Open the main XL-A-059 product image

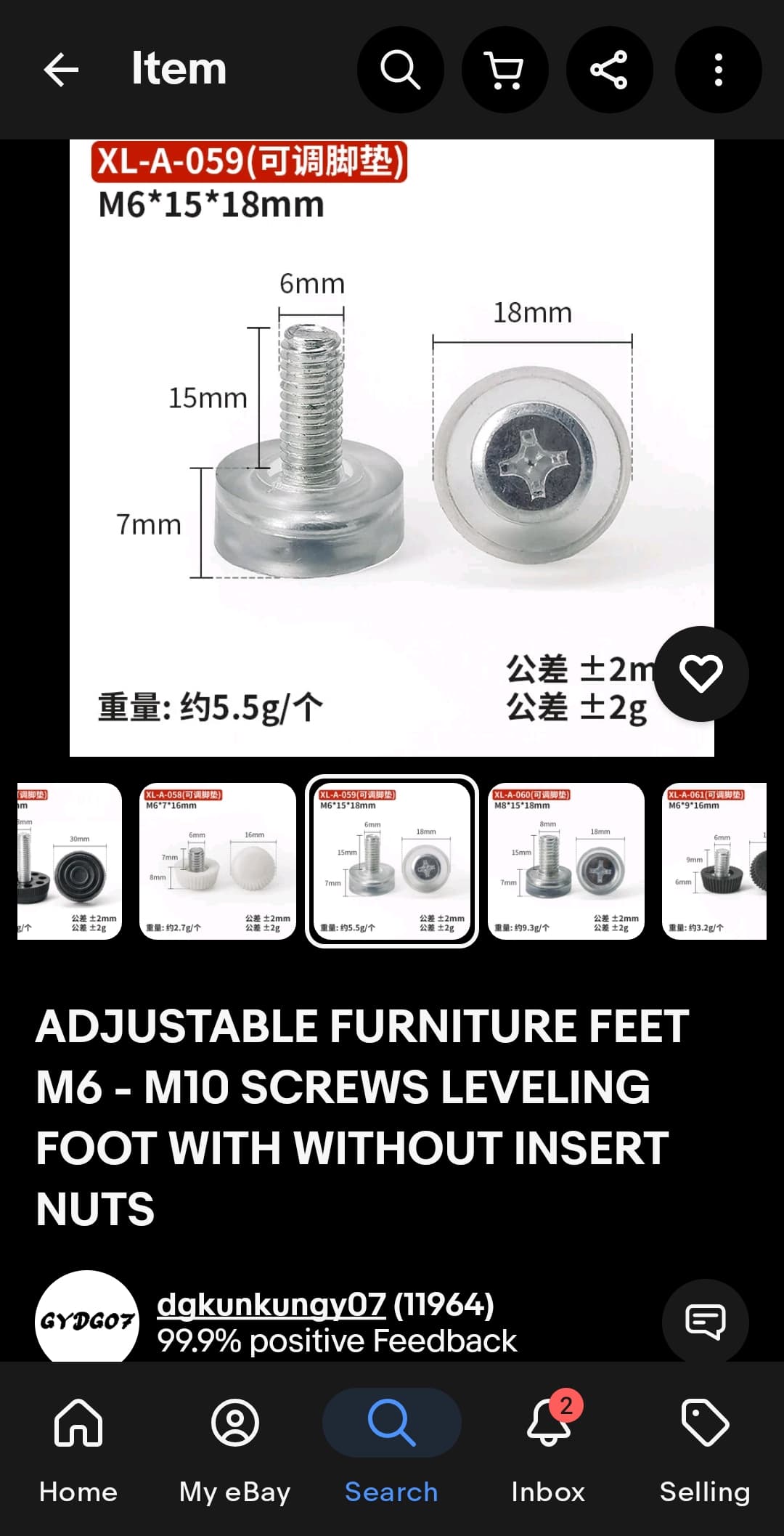tap(391, 447)
